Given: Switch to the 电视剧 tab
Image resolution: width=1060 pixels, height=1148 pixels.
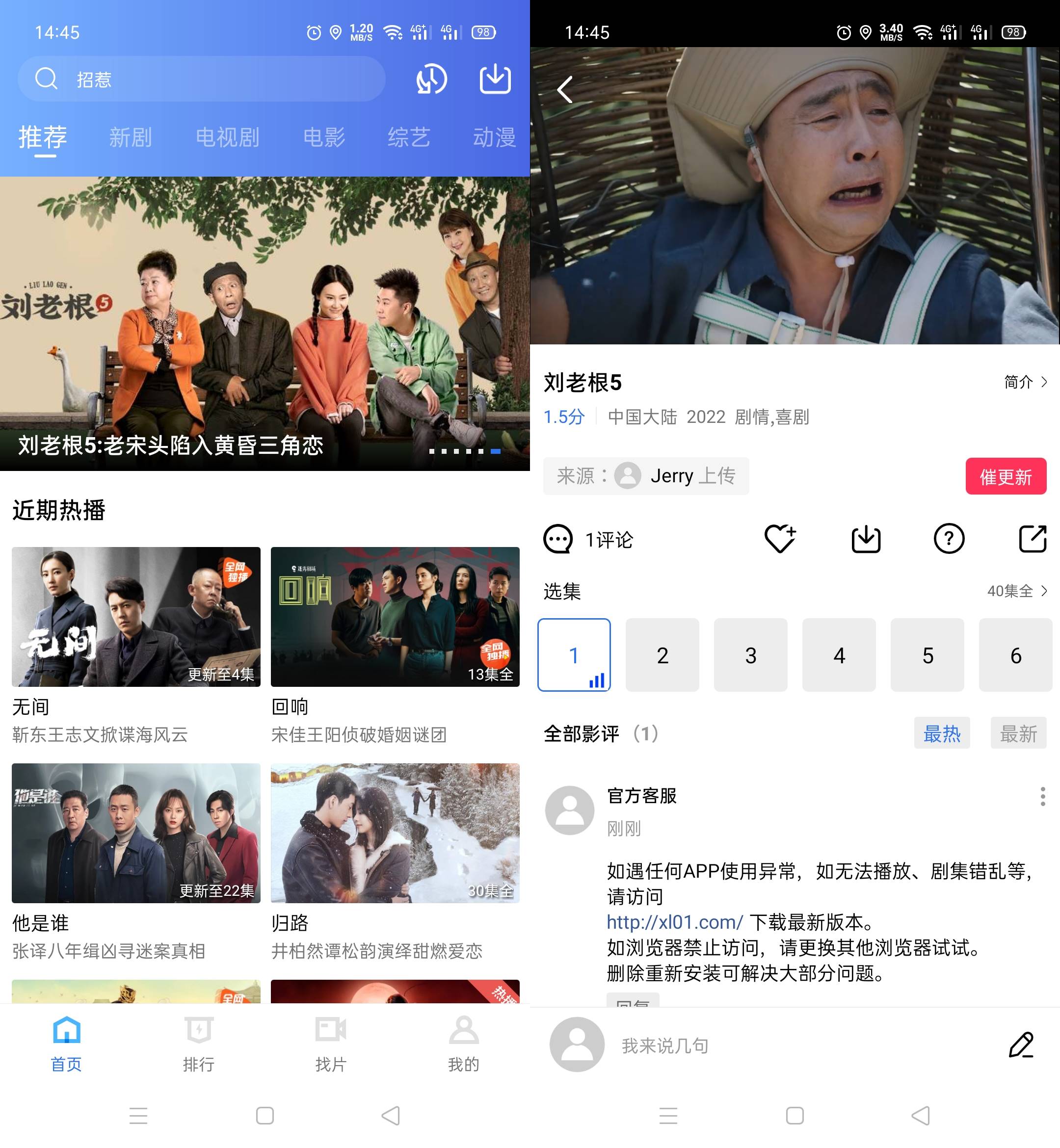Looking at the screenshot, I should (x=227, y=138).
